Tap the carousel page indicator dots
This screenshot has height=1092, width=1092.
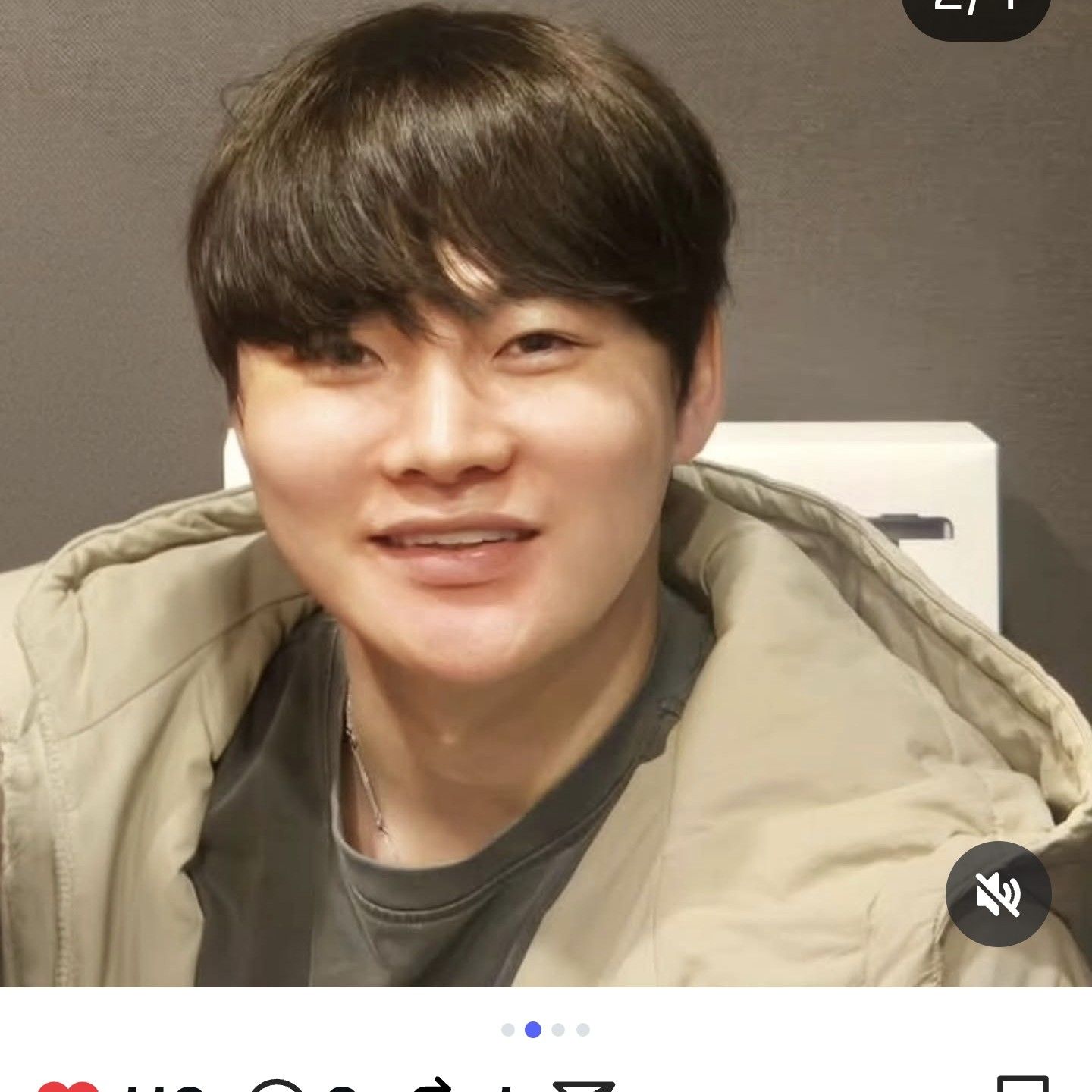545,1029
